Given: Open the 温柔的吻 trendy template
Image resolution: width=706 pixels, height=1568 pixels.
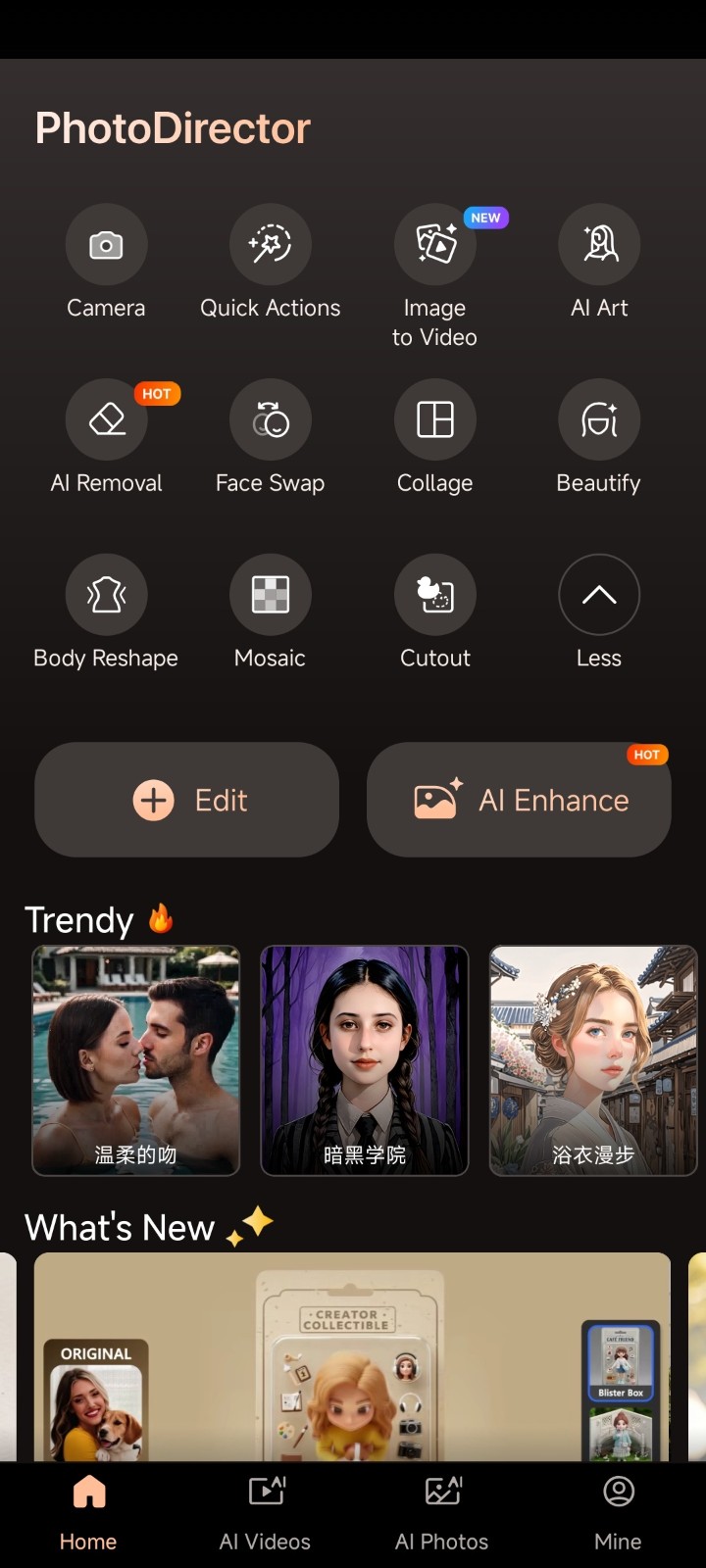Looking at the screenshot, I should (135, 1058).
